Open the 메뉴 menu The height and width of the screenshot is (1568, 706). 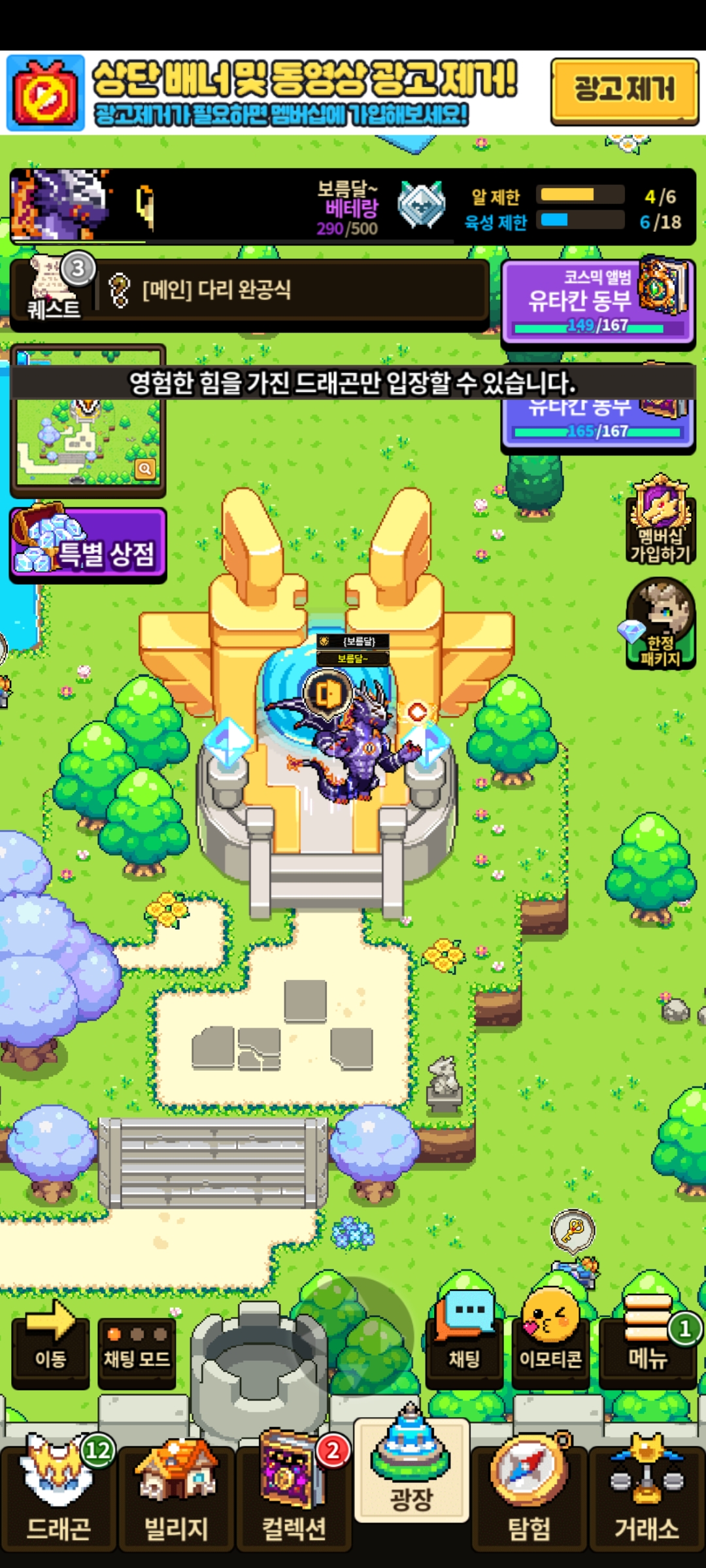[647, 1338]
